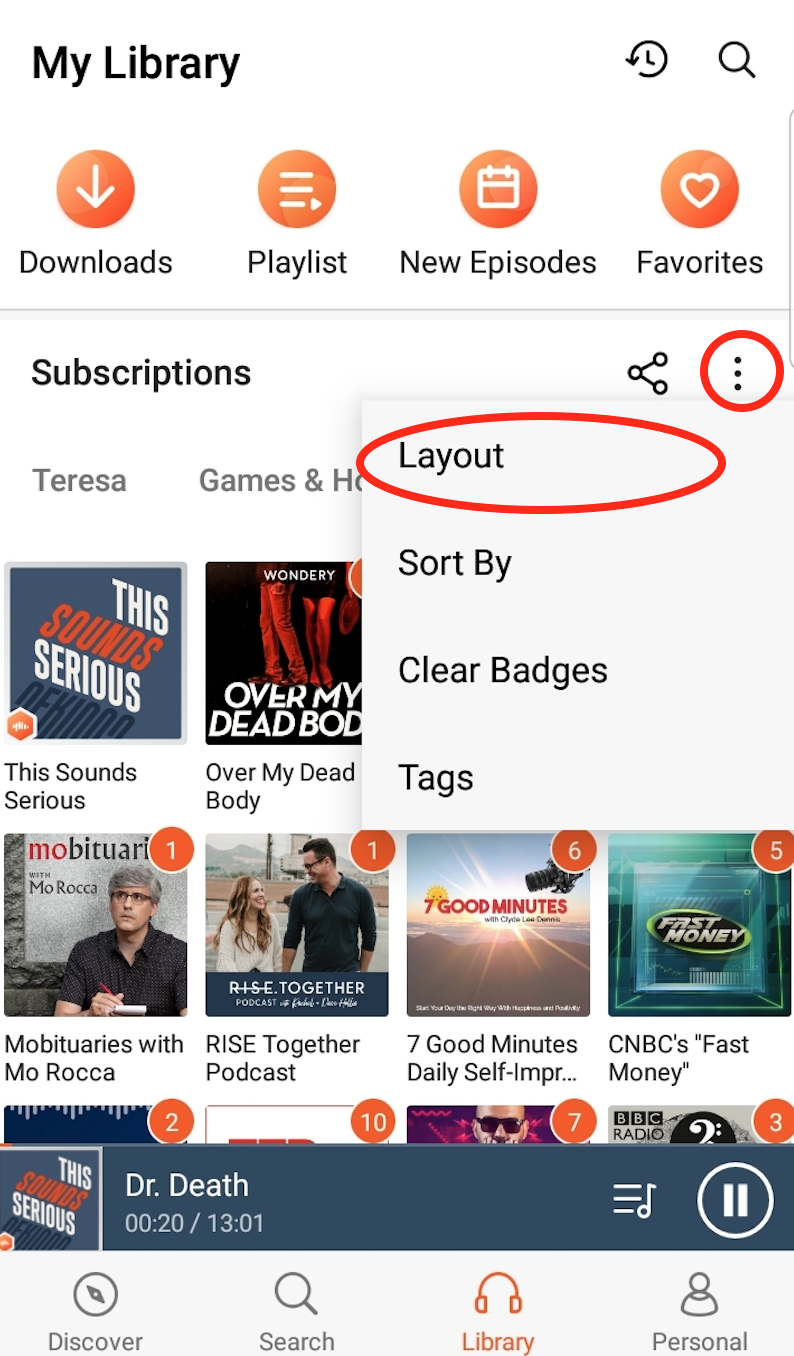The height and width of the screenshot is (1356, 794).
Task: Open This Sounds Serious podcast
Action: [x=95, y=654]
